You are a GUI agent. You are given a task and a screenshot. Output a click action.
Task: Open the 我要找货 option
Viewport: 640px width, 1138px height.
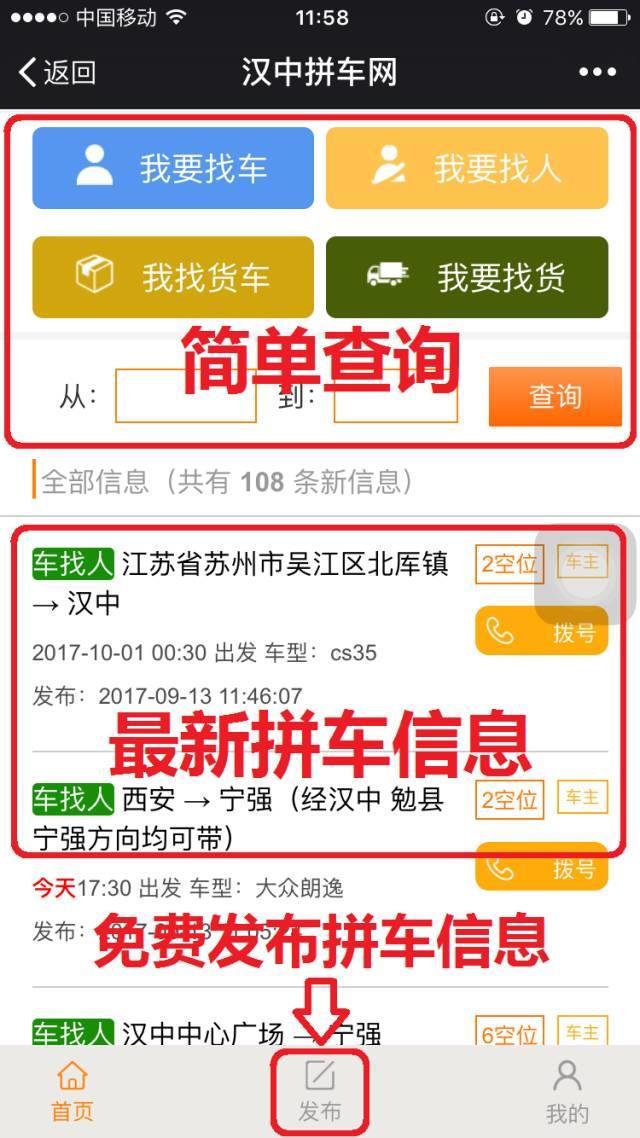click(467, 277)
